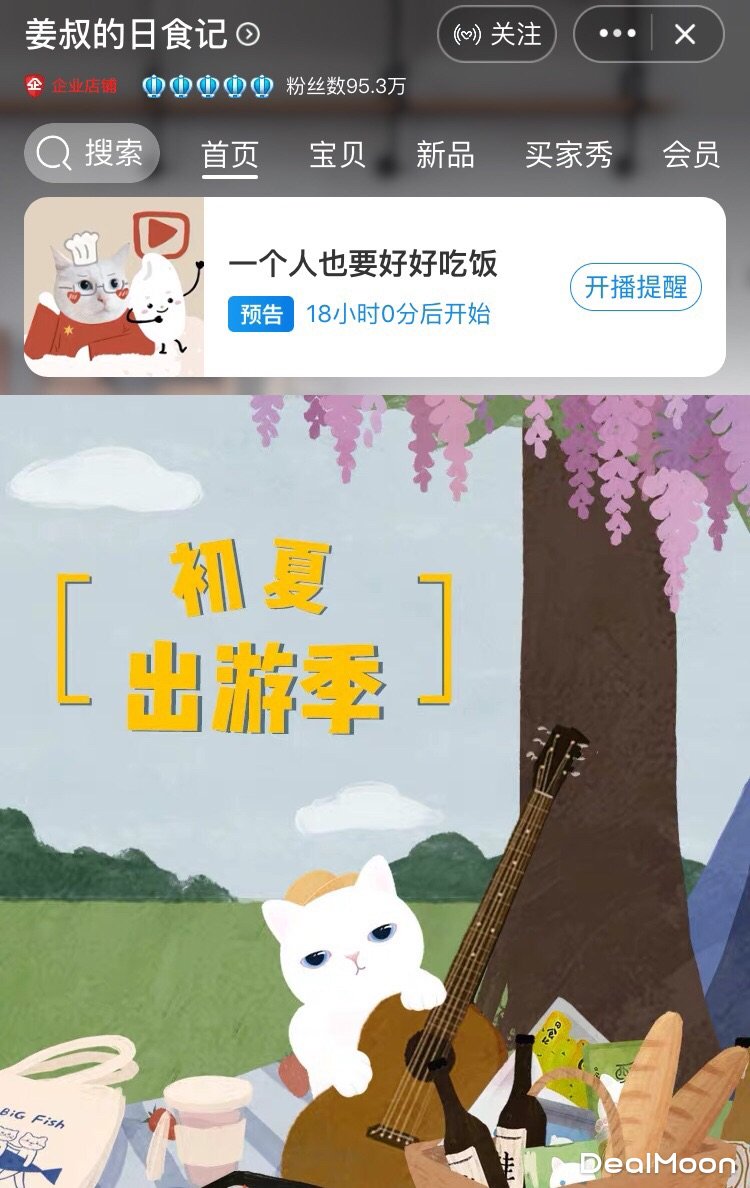Close the store mini program
750x1188 pixels.
[685, 35]
